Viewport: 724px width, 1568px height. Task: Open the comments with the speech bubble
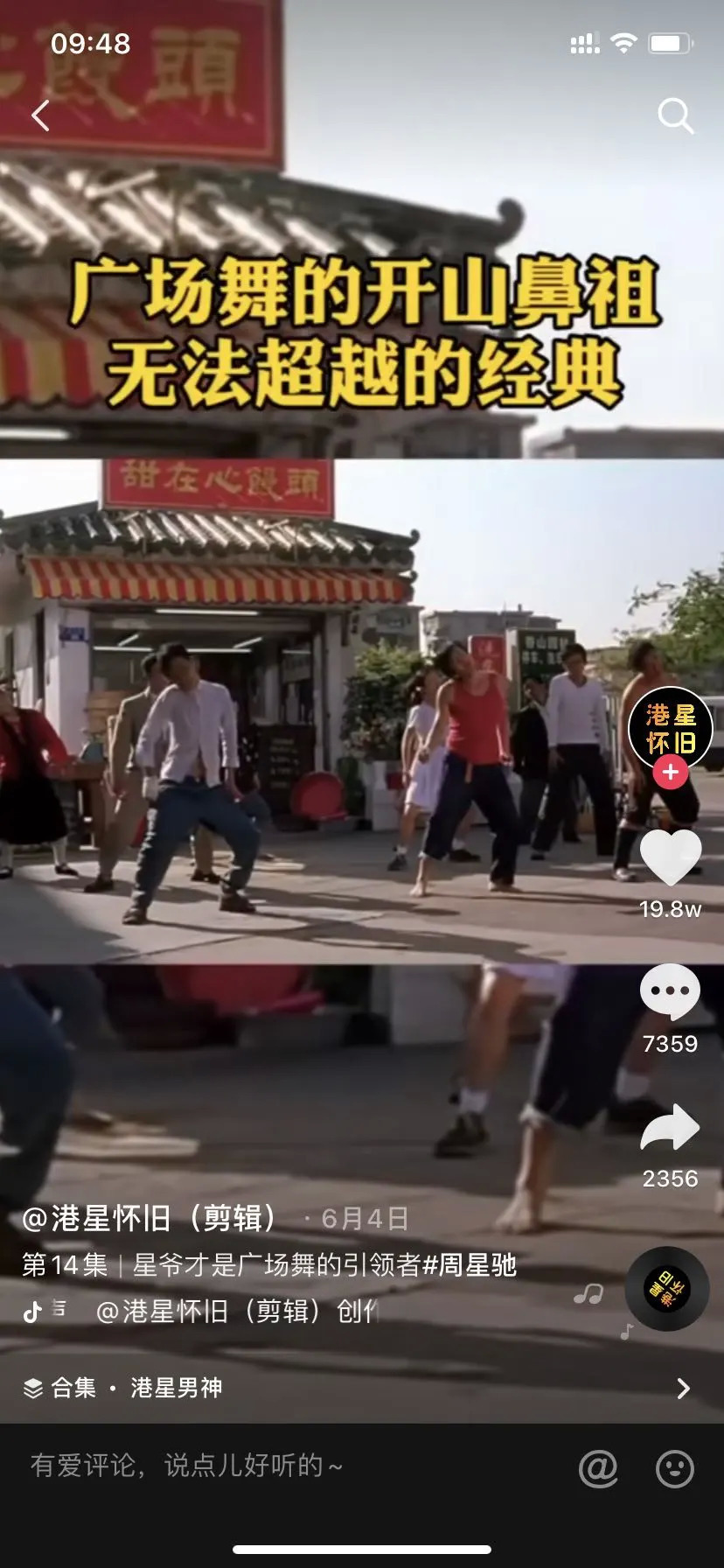pos(670,993)
